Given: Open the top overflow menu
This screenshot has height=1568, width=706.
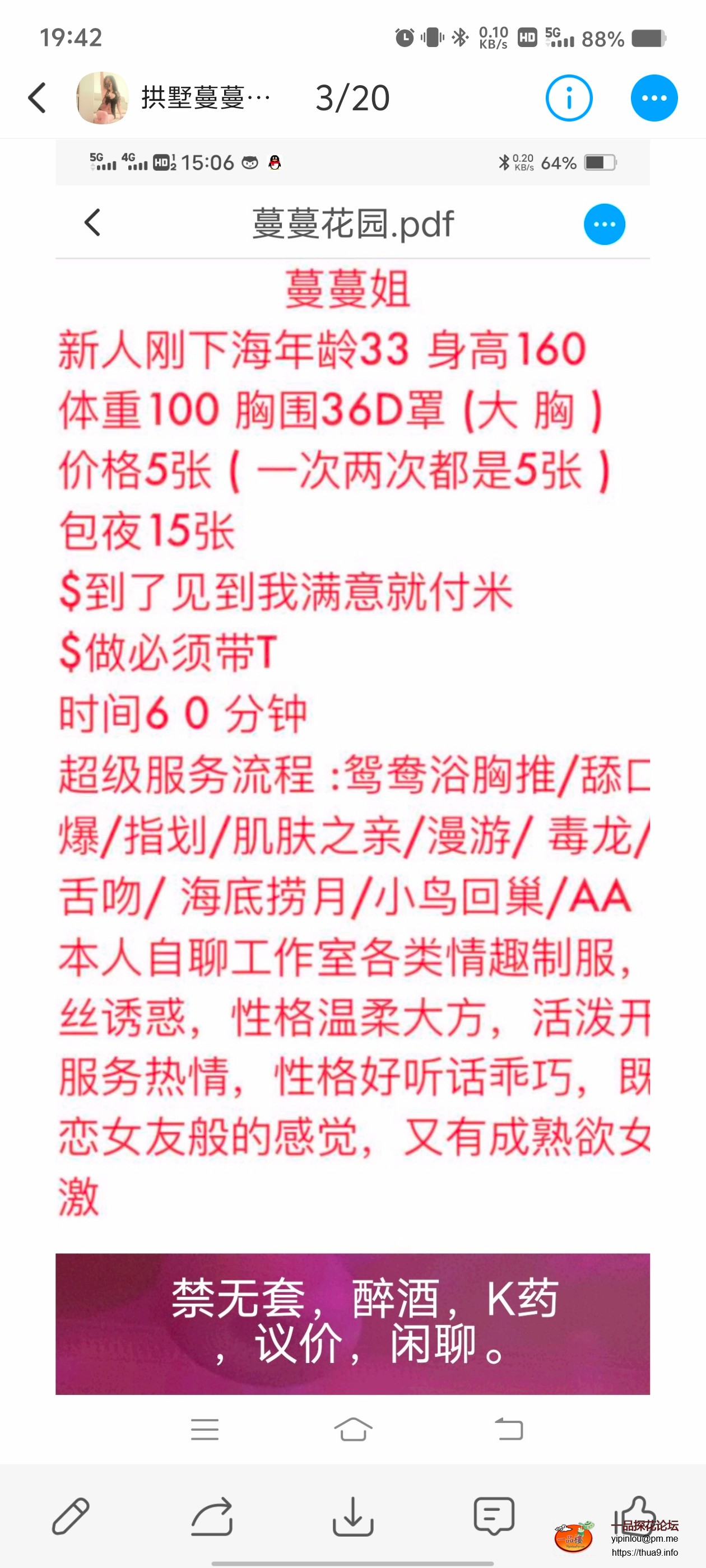Looking at the screenshot, I should pyautogui.click(x=654, y=98).
